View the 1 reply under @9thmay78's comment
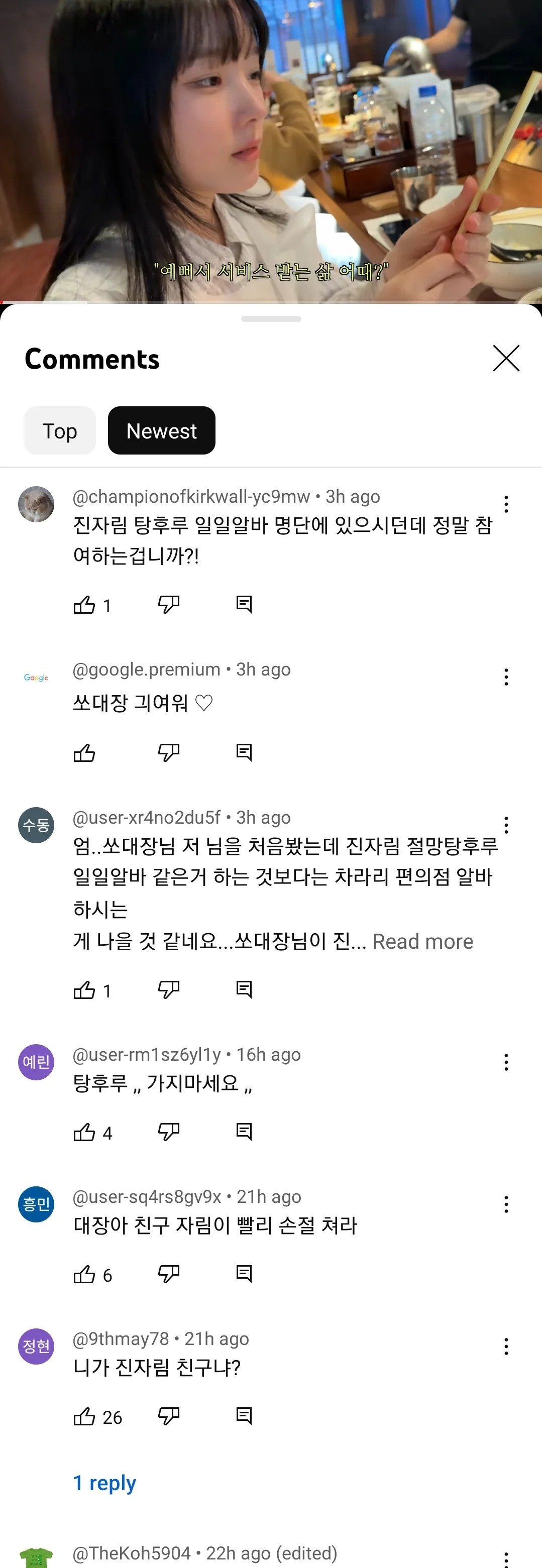542x1568 pixels. [x=105, y=1483]
